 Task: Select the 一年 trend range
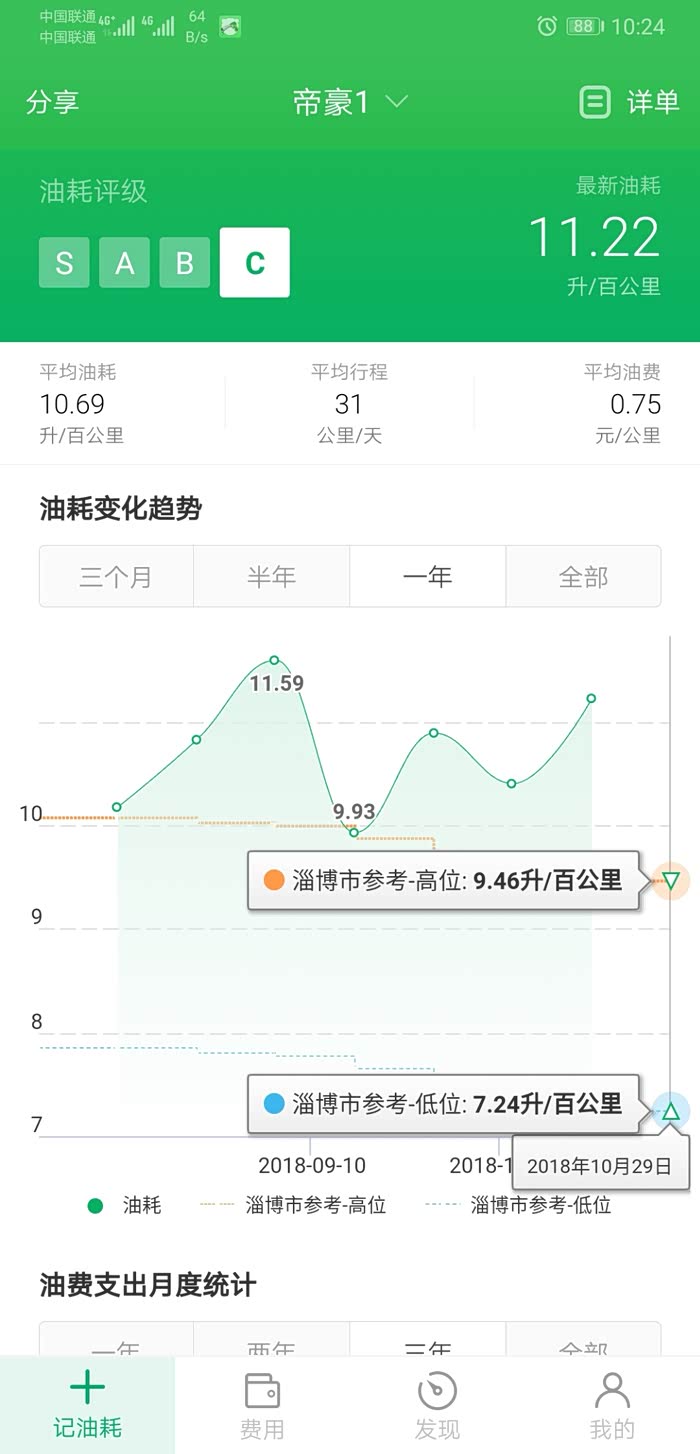pos(427,577)
